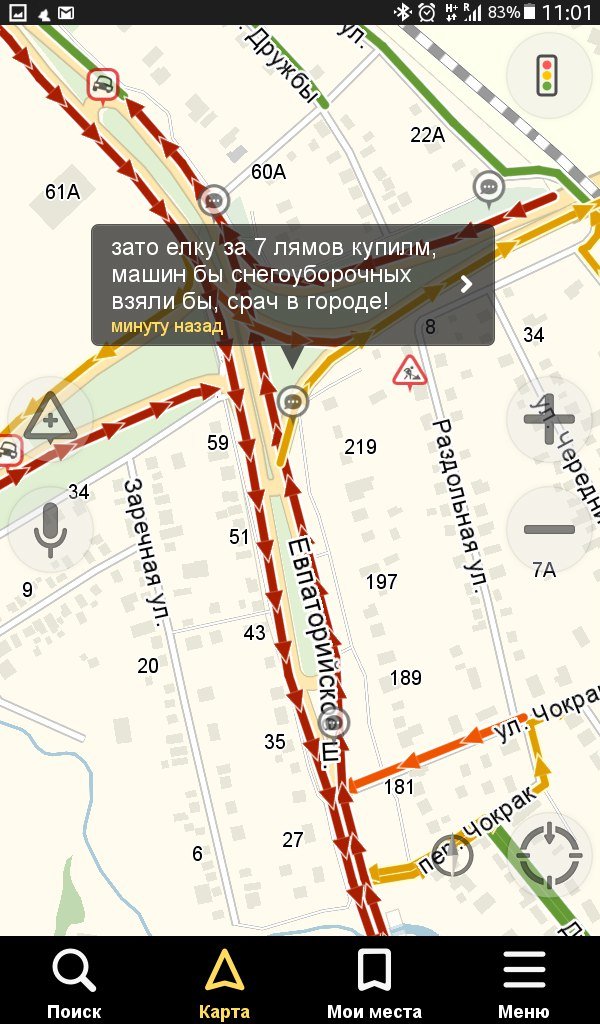The height and width of the screenshot is (1024, 600).
Task: Activate voice input microphone
Action: tap(49, 529)
